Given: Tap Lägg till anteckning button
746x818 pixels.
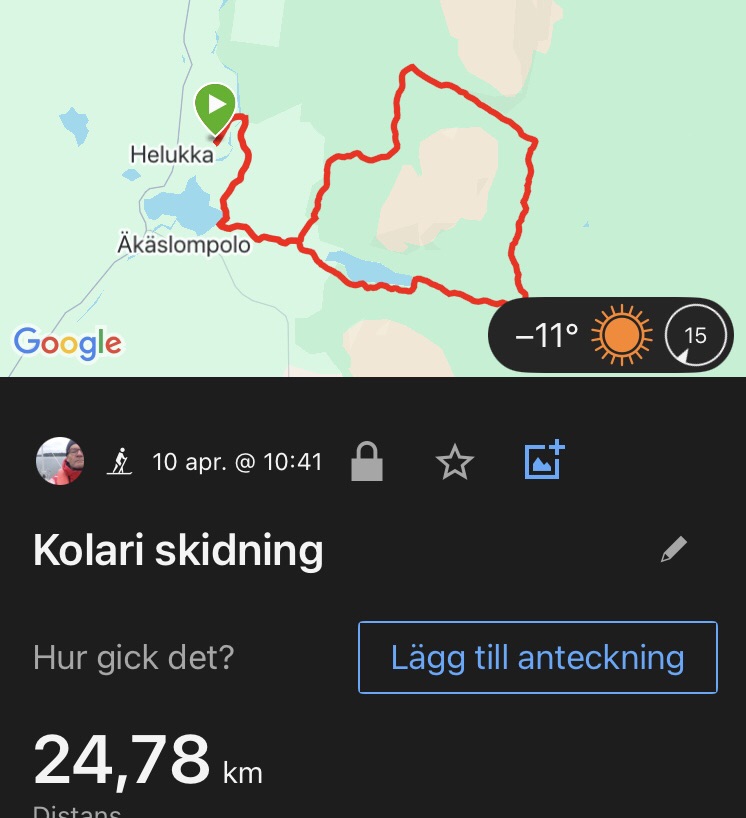Looking at the screenshot, I should click(538, 658).
